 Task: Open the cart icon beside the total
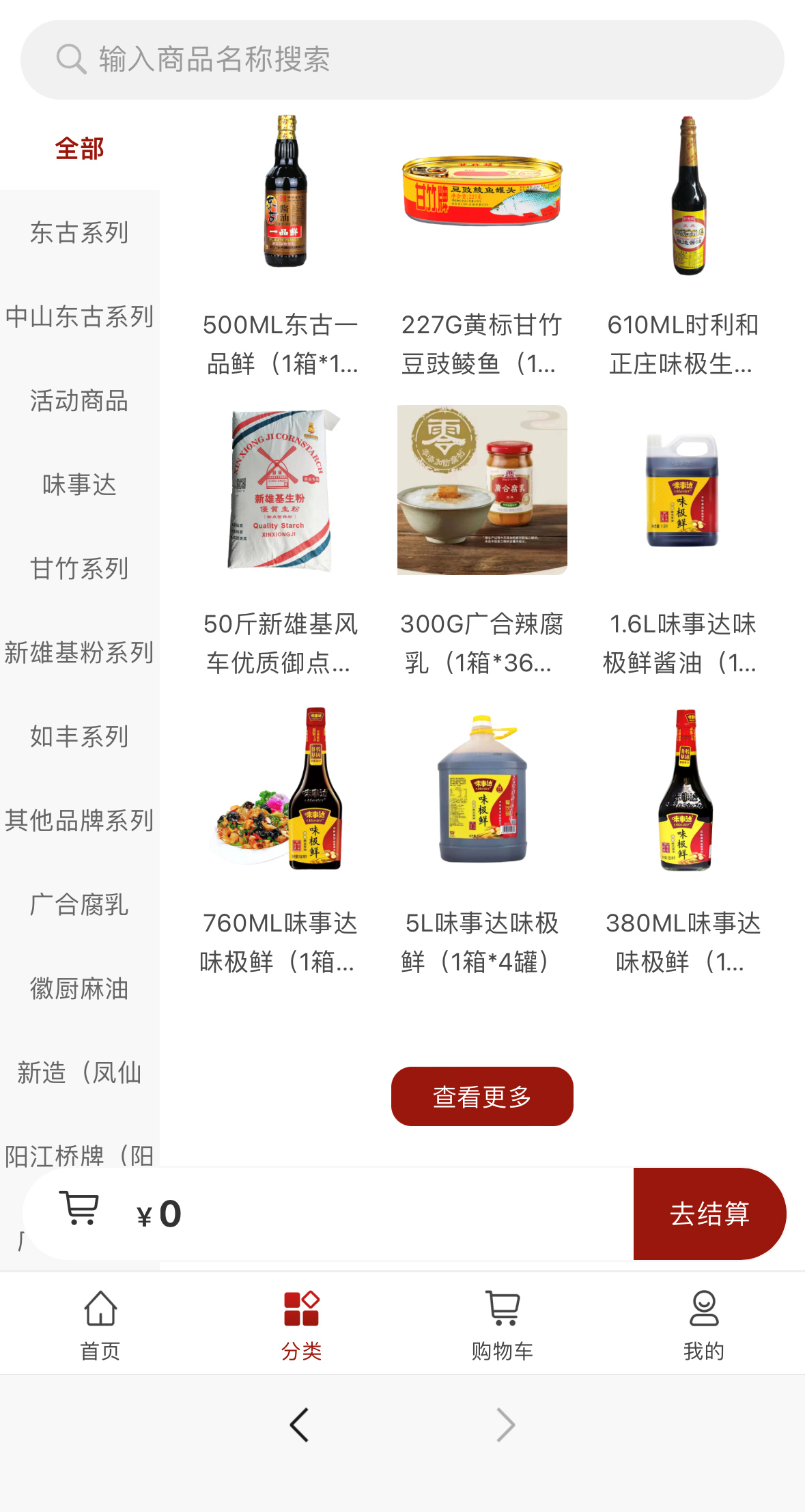pyautogui.click(x=80, y=1209)
